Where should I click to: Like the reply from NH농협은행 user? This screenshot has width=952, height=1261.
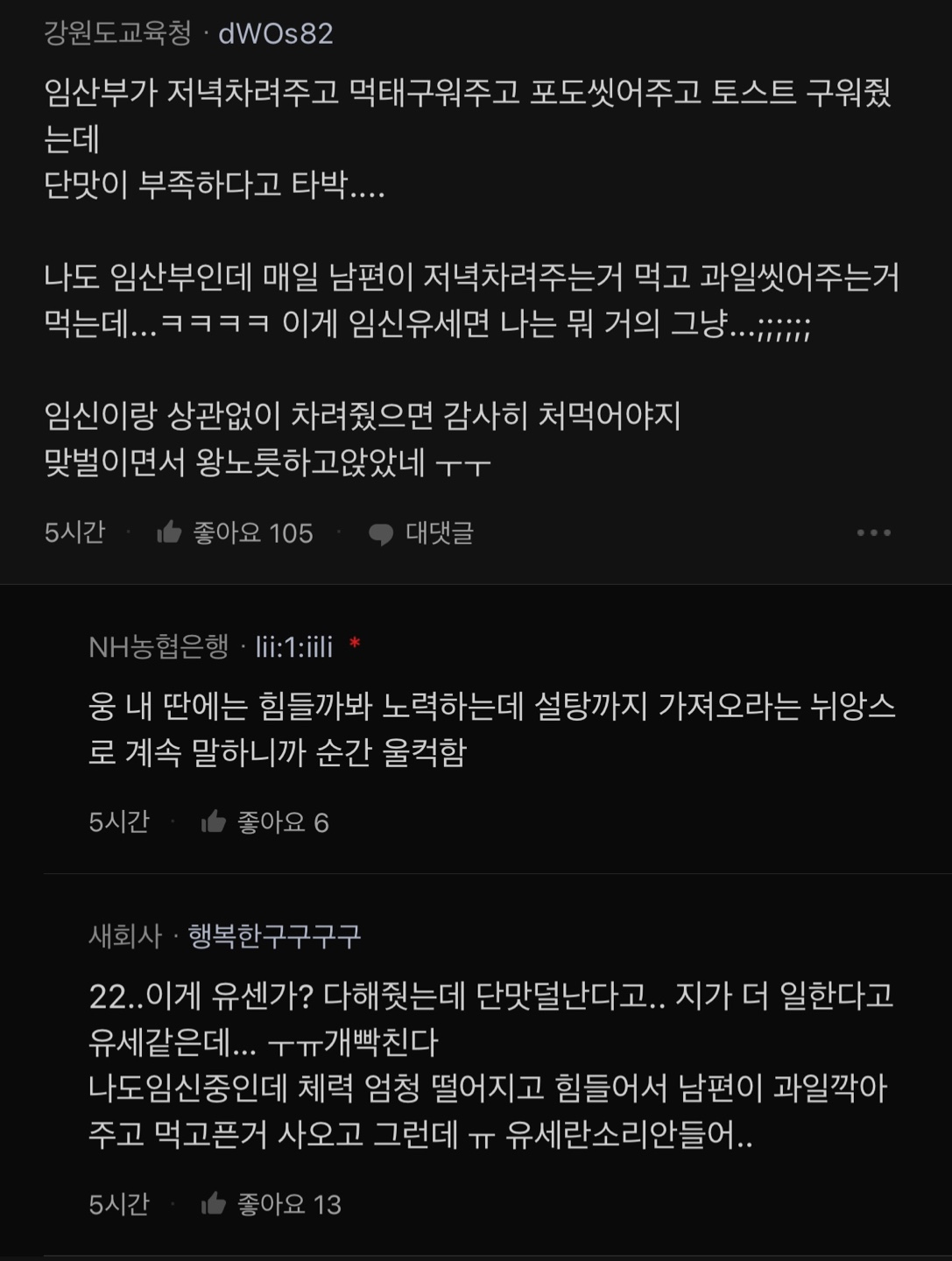(x=214, y=822)
